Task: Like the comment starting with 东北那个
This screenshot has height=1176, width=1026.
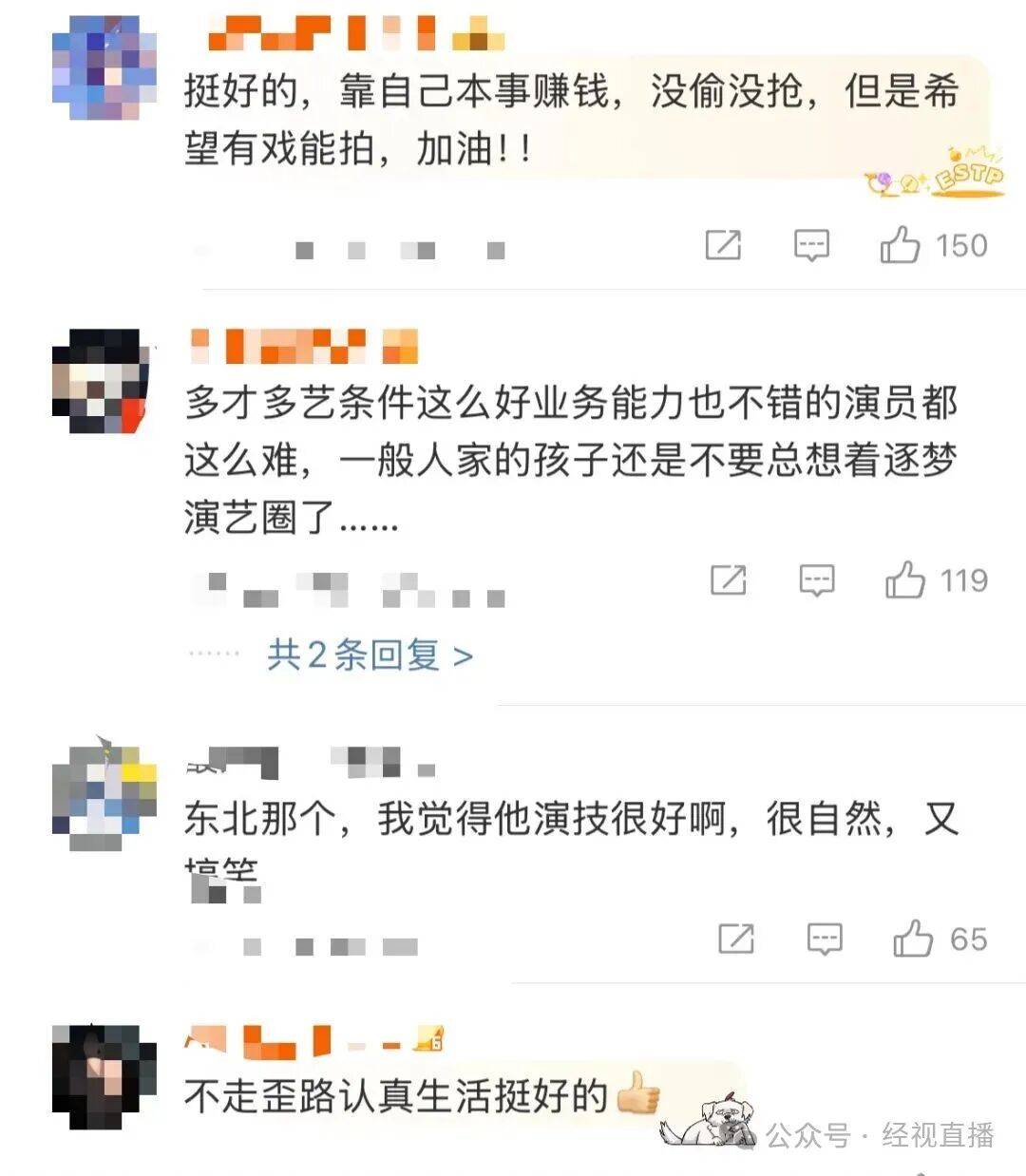Action: click(912, 939)
